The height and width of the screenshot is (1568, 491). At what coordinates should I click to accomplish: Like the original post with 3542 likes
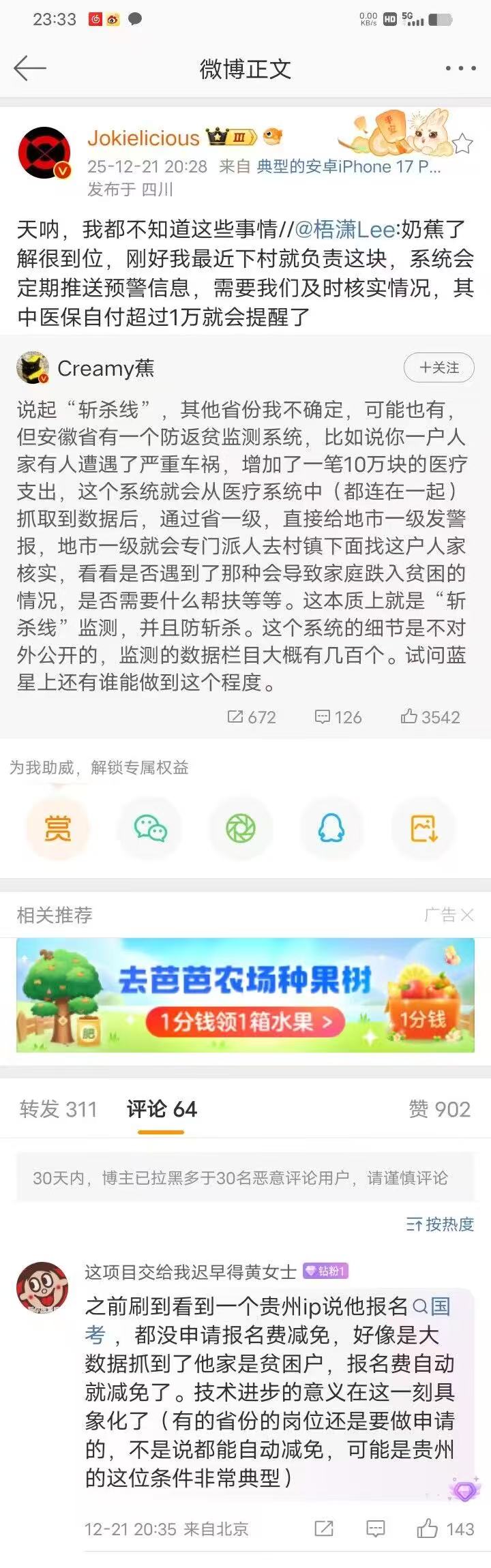click(x=430, y=717)
